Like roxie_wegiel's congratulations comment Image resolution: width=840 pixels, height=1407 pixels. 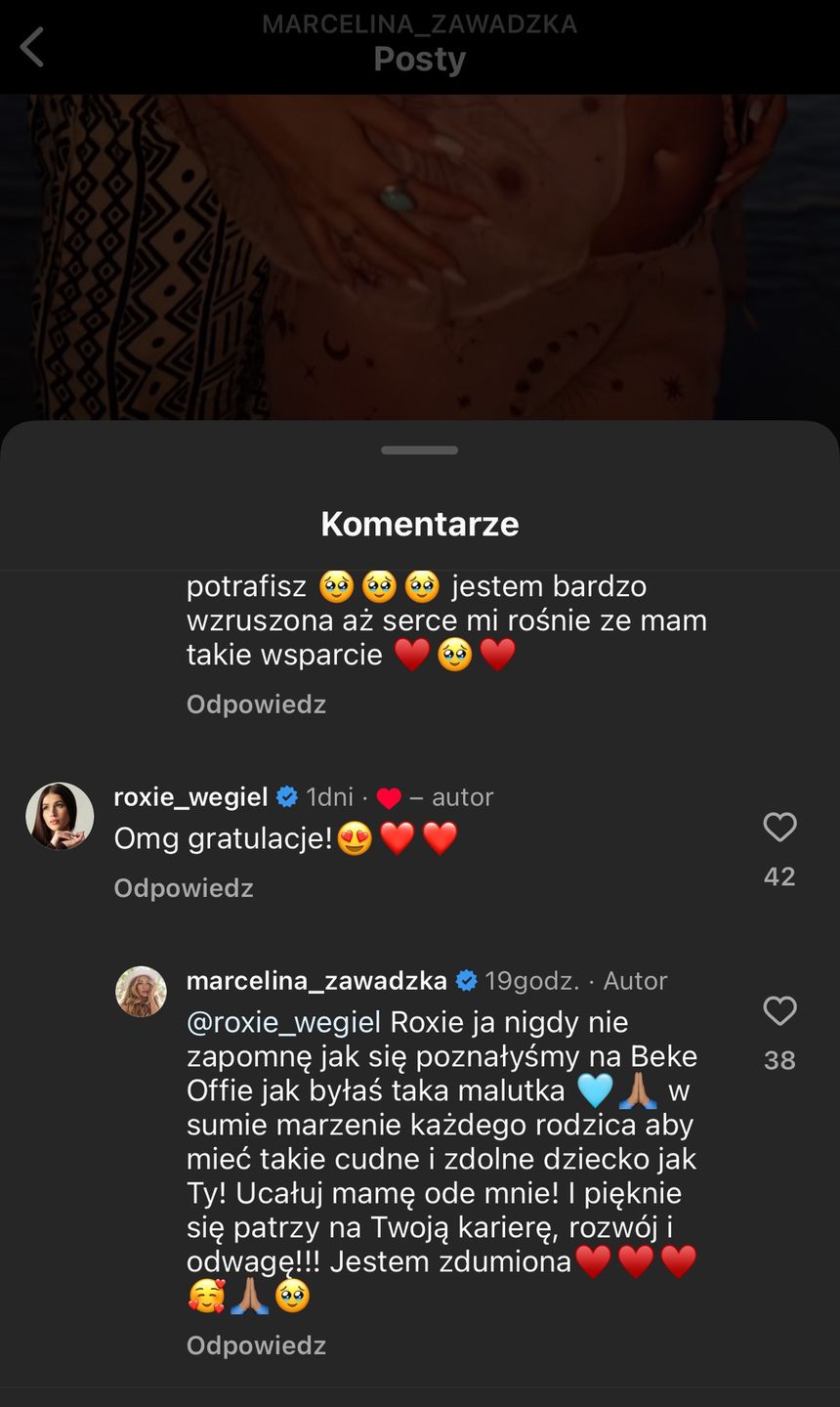point(779,829)
